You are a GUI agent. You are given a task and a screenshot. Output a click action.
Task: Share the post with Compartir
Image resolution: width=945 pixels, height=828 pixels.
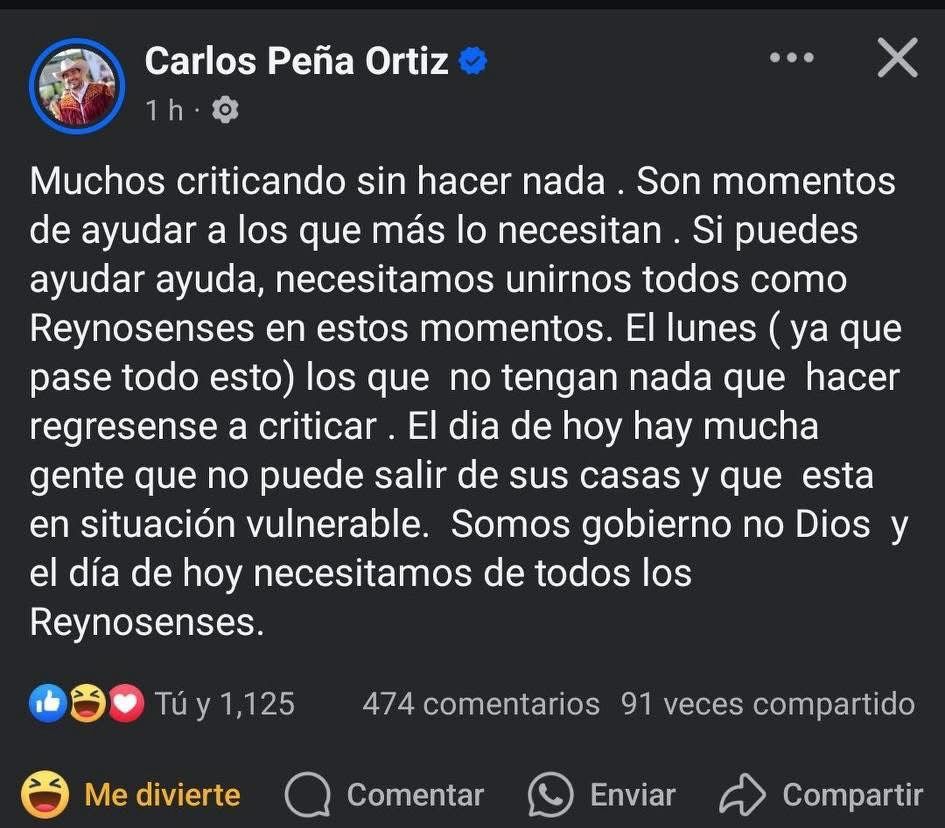pyautogui.click(x=821, y=795)
